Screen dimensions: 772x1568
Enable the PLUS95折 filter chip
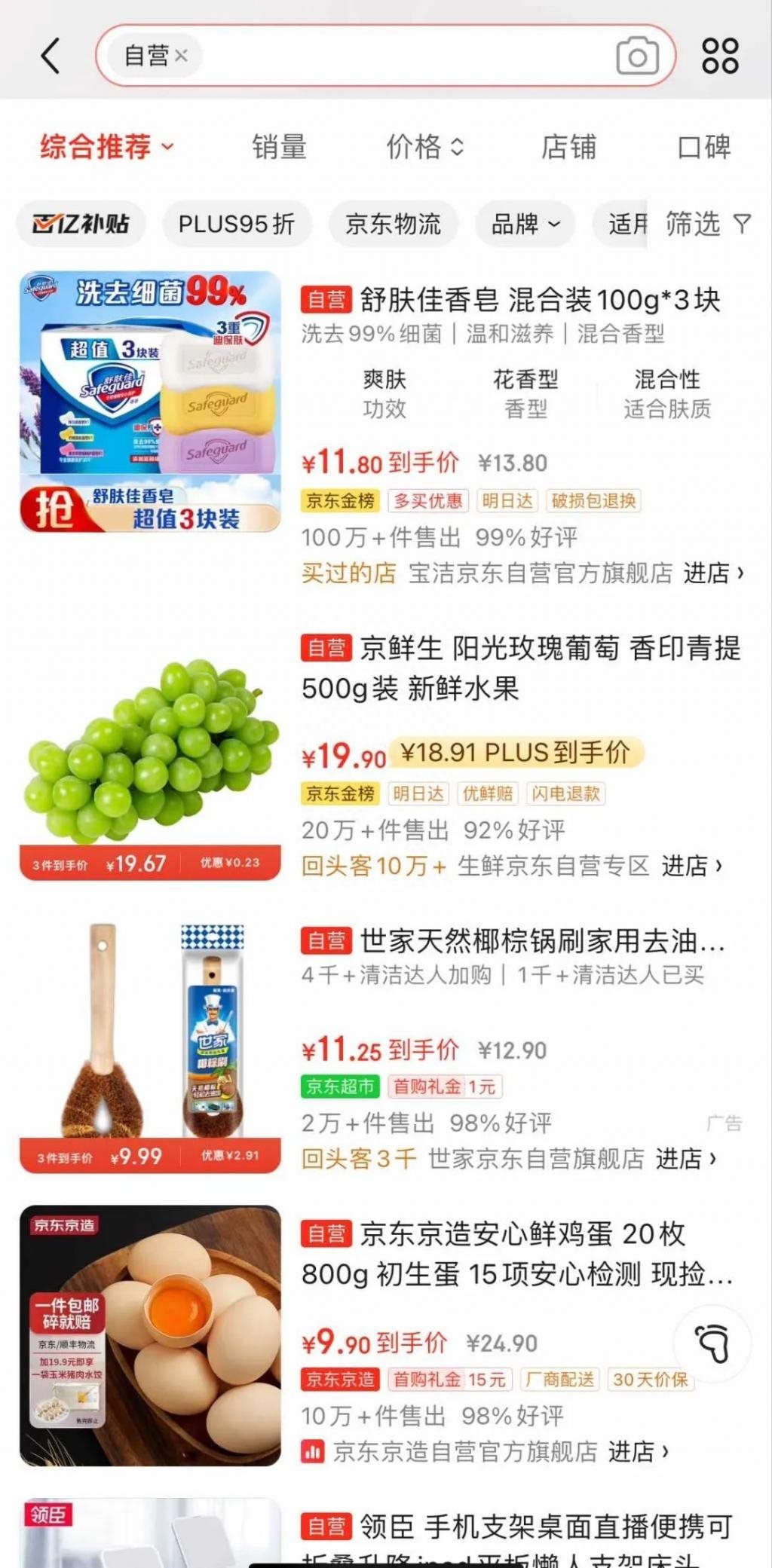coord(237,224)
